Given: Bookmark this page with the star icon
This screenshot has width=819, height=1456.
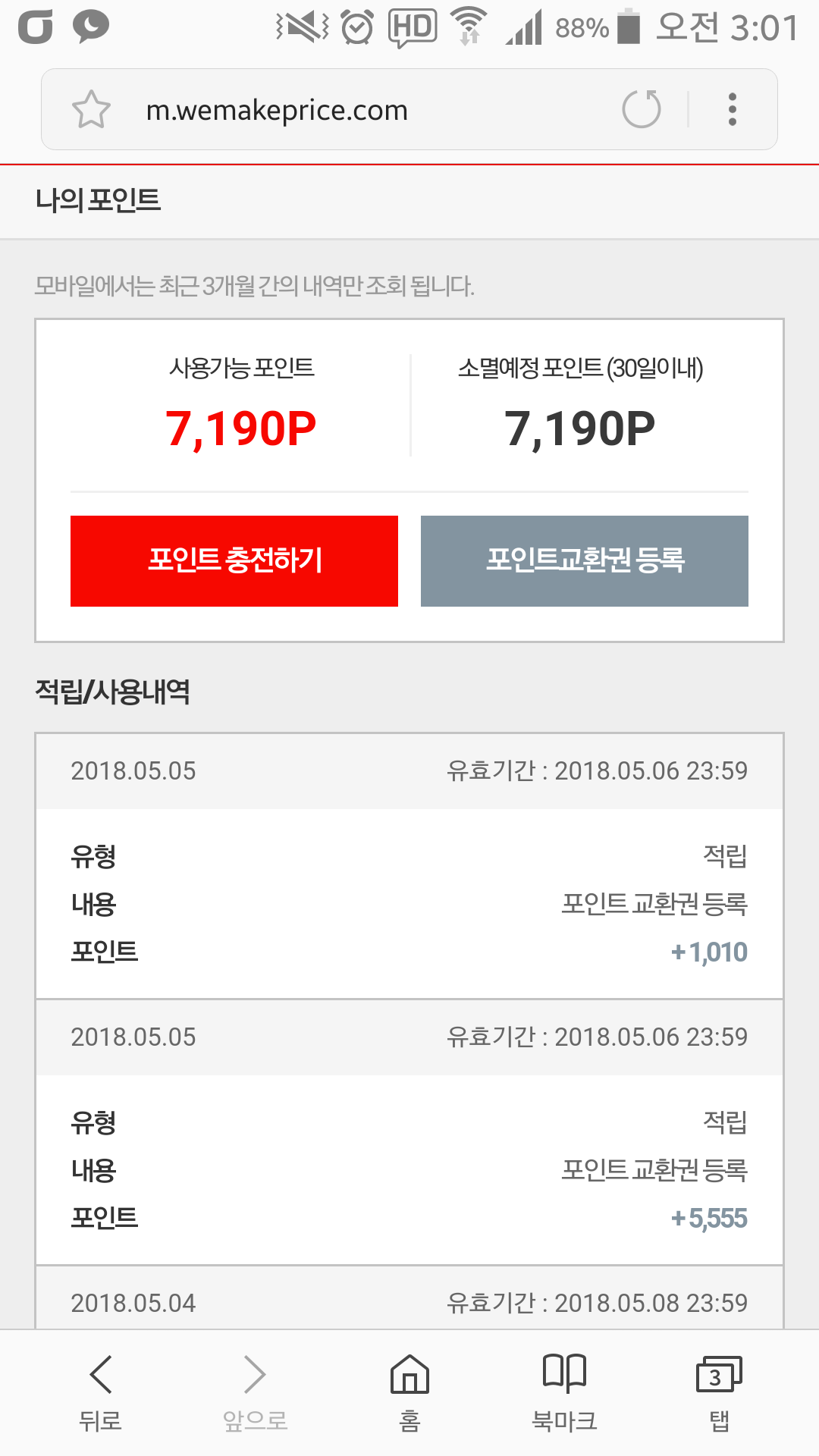Looking at the screenshot, I should (91, 110).
